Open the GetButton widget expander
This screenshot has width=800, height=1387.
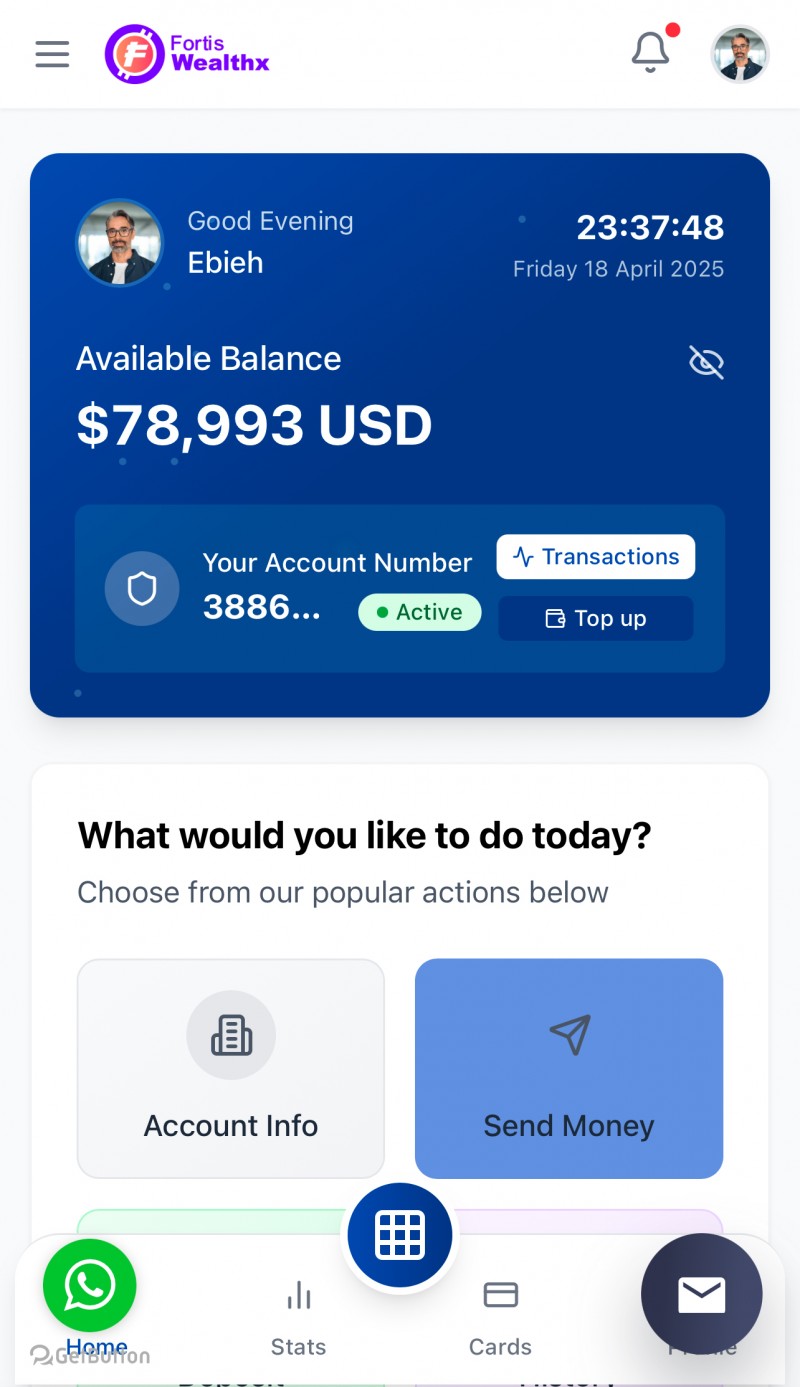pyautogui.click(x=38, y=1355)
